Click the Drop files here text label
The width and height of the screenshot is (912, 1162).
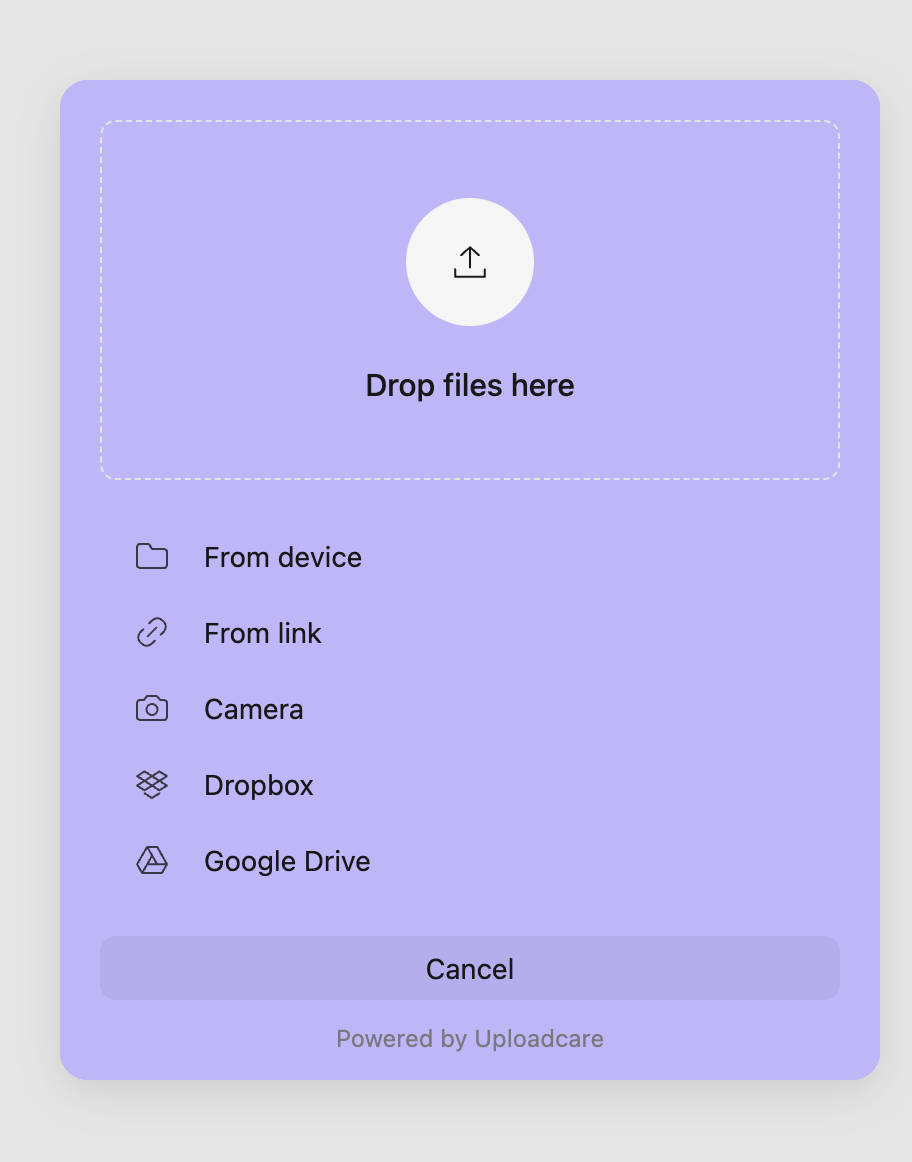(469, 385)
